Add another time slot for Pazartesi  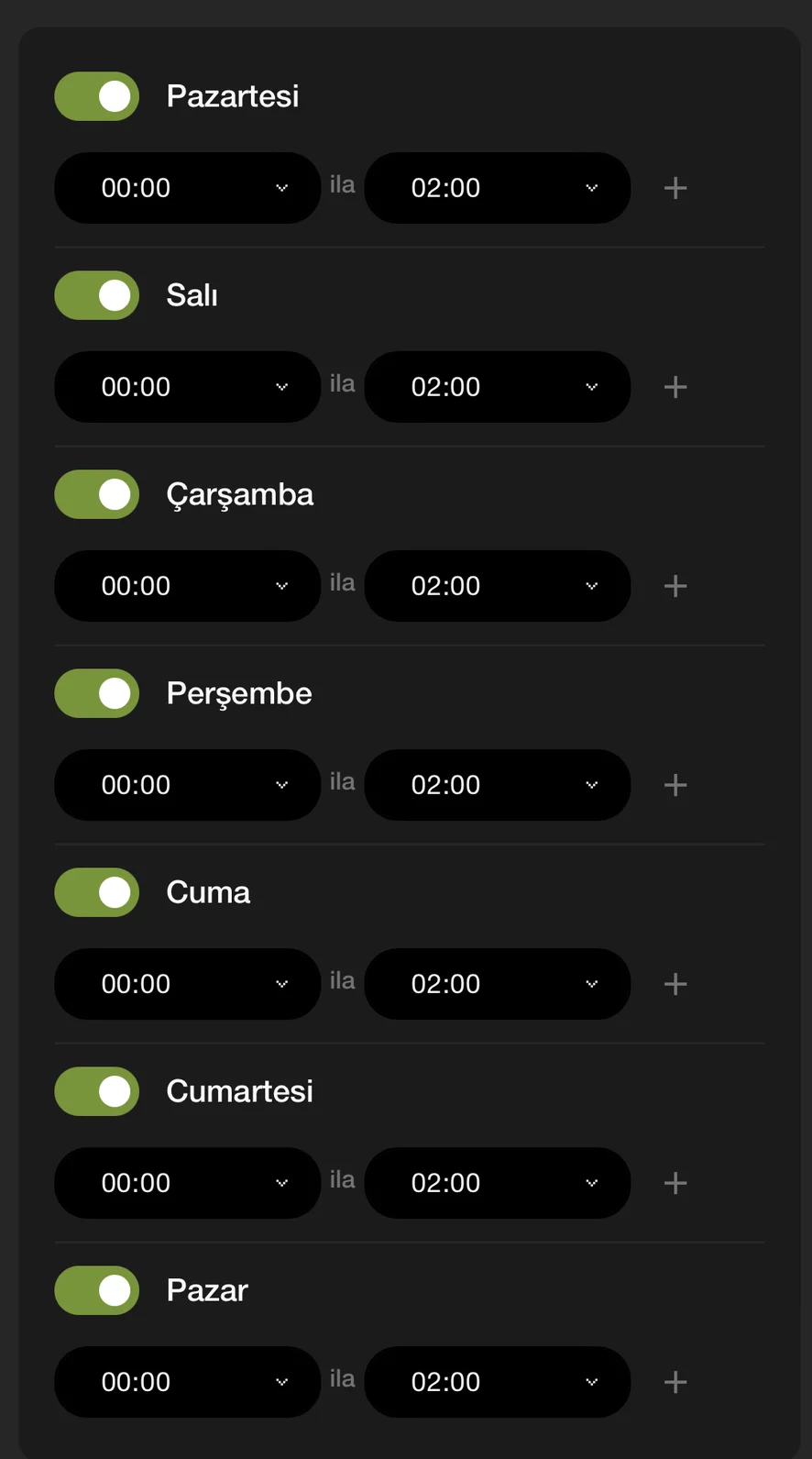pos(675,188)
